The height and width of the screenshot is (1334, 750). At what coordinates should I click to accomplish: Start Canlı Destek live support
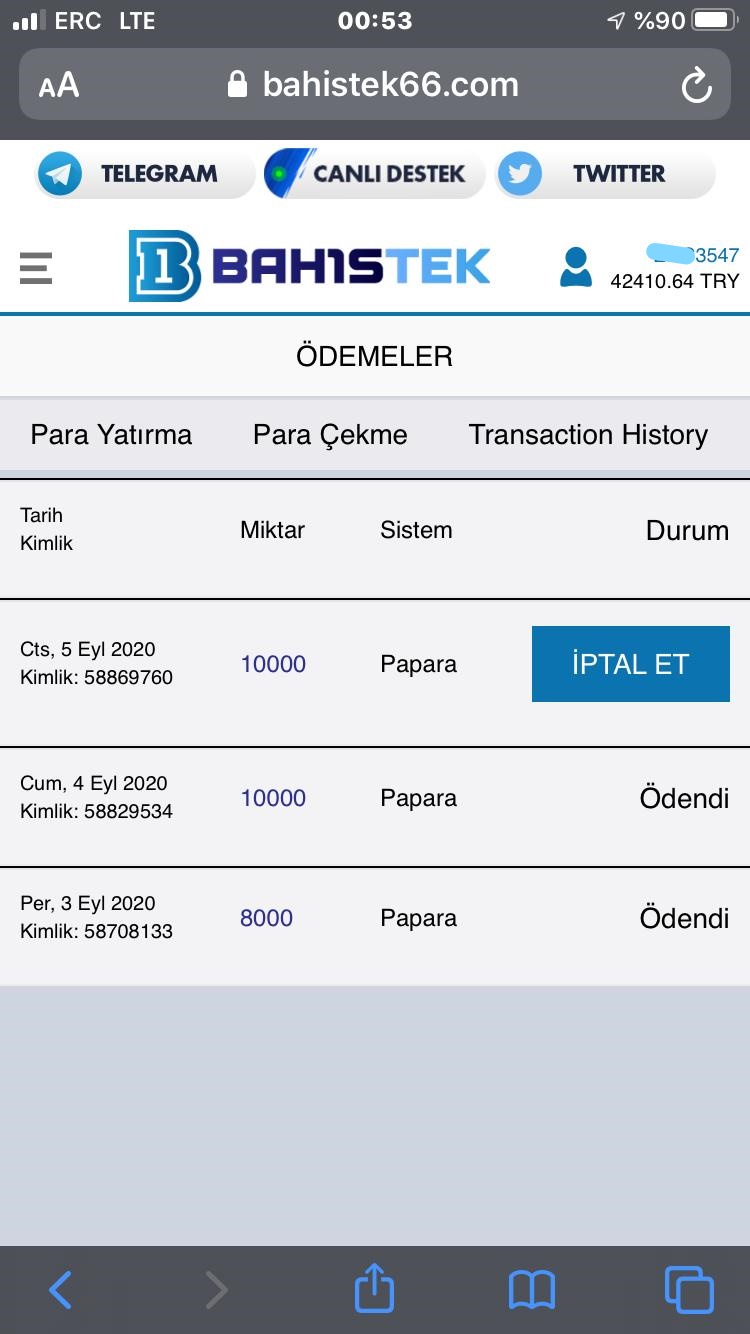point(375,174)
